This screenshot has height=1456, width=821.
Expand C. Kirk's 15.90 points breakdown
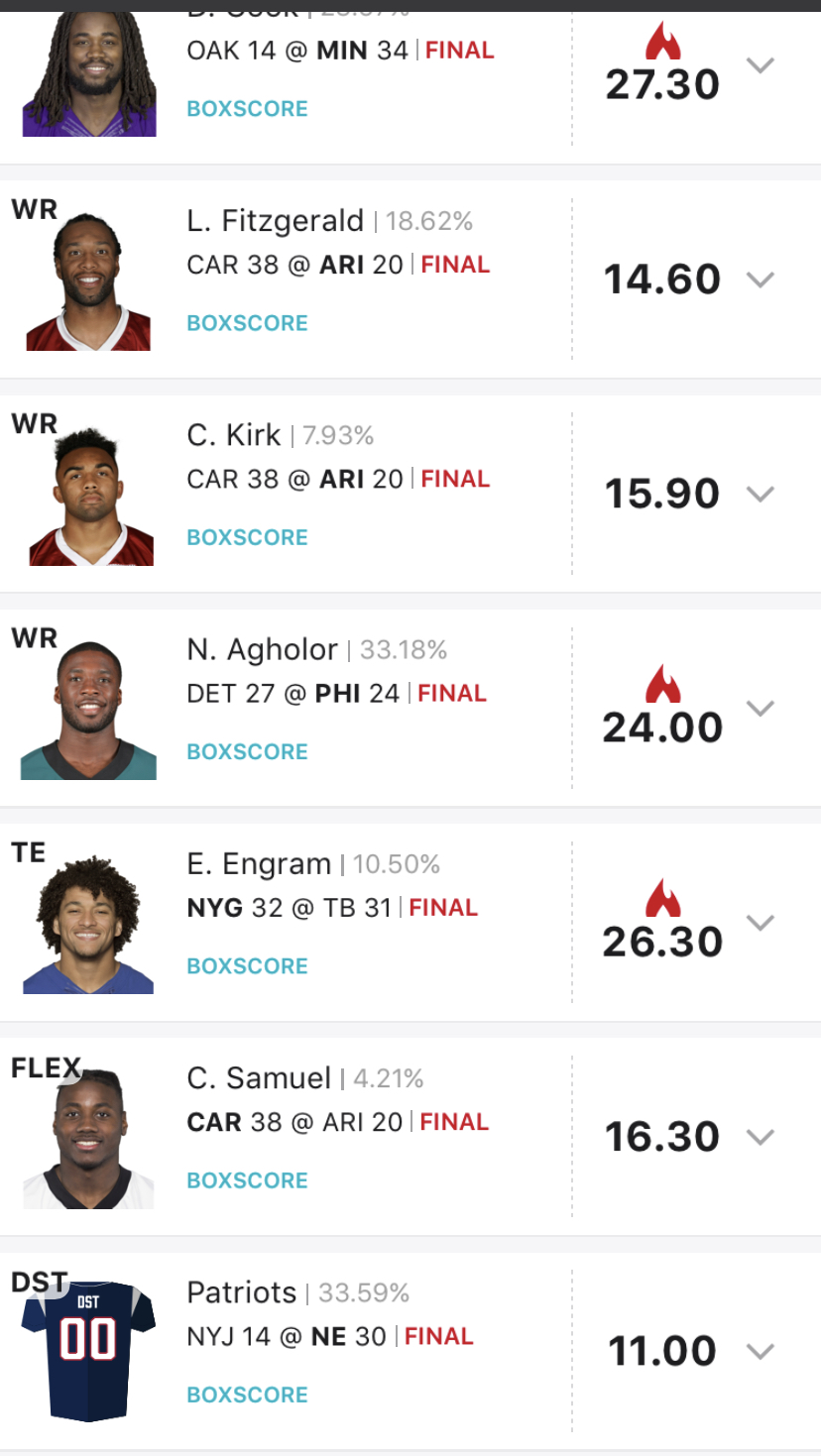click(760, 494)
